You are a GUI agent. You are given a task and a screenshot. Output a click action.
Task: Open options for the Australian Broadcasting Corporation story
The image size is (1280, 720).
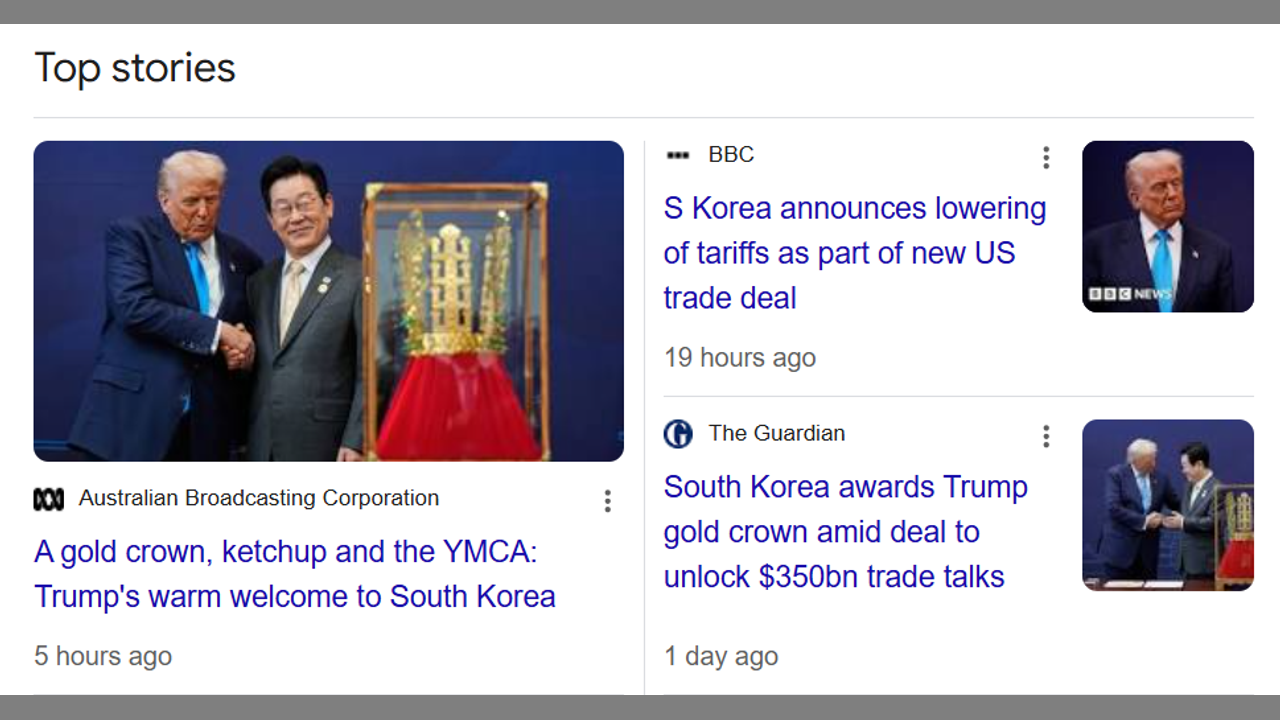pos(607,501)
